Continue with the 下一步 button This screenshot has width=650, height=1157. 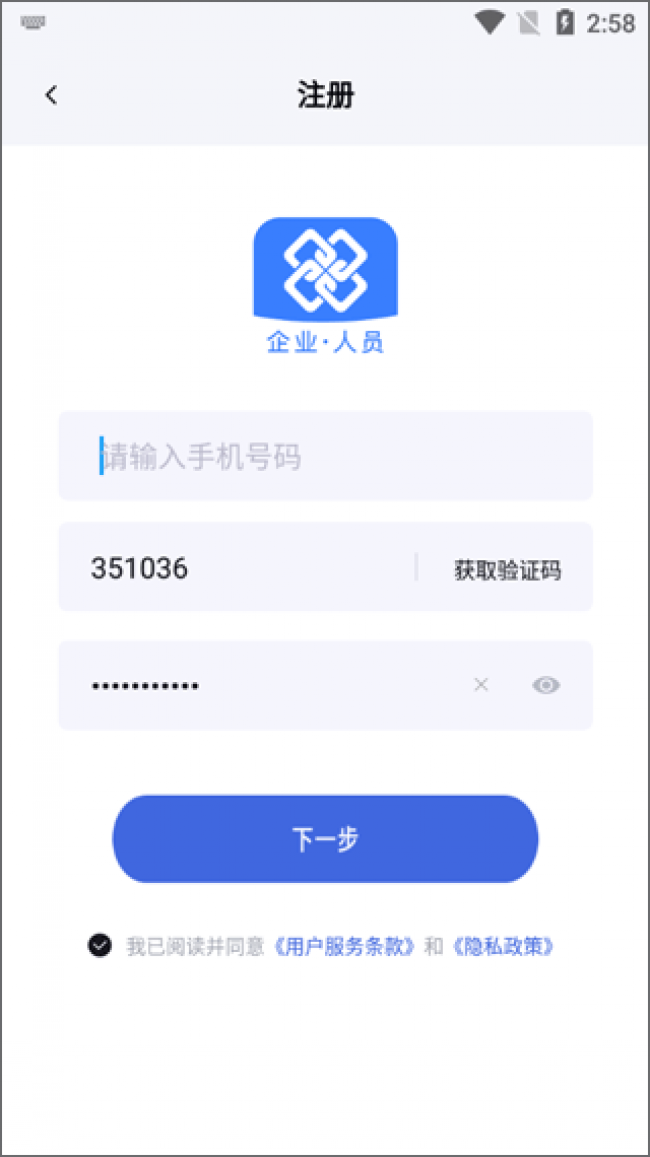pyautogui.click(x=325, y=839)
